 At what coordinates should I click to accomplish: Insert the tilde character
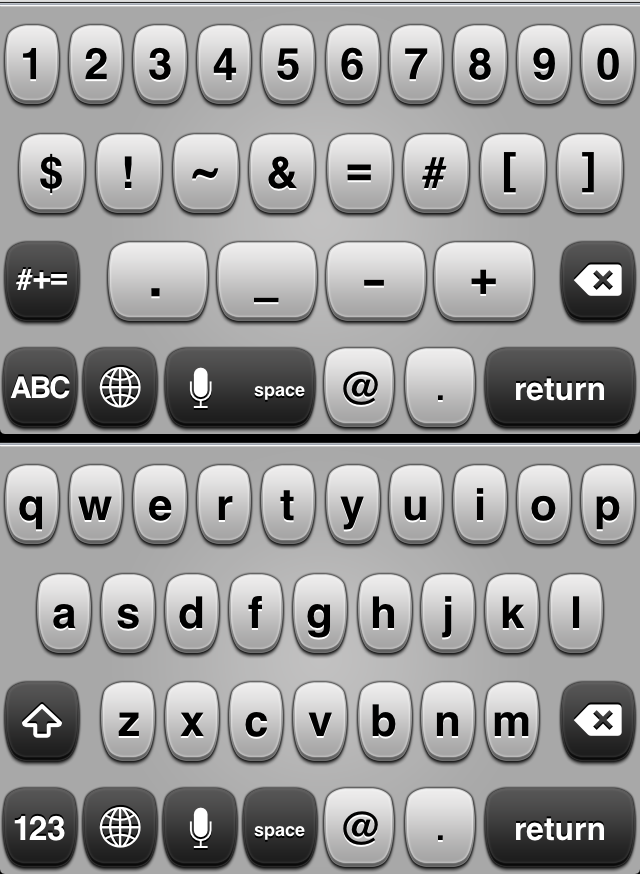coord(205,173)
